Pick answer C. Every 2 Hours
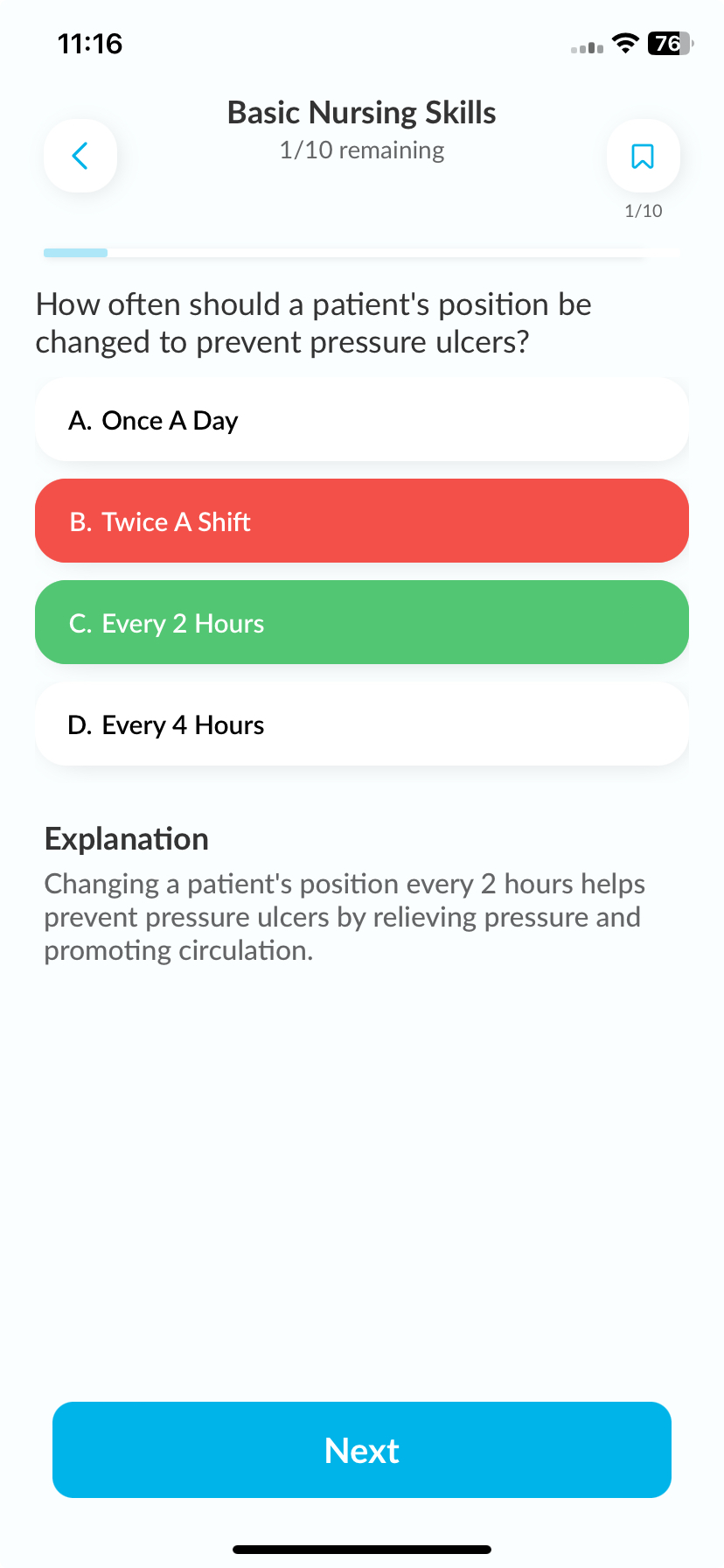 coord(361,623)
